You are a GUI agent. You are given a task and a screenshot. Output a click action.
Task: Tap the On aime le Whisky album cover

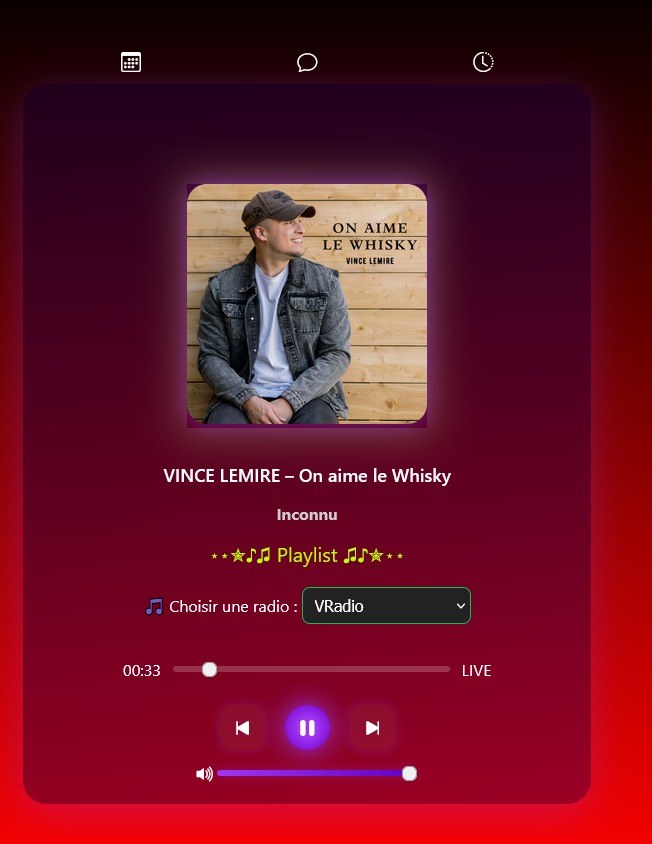307,305
